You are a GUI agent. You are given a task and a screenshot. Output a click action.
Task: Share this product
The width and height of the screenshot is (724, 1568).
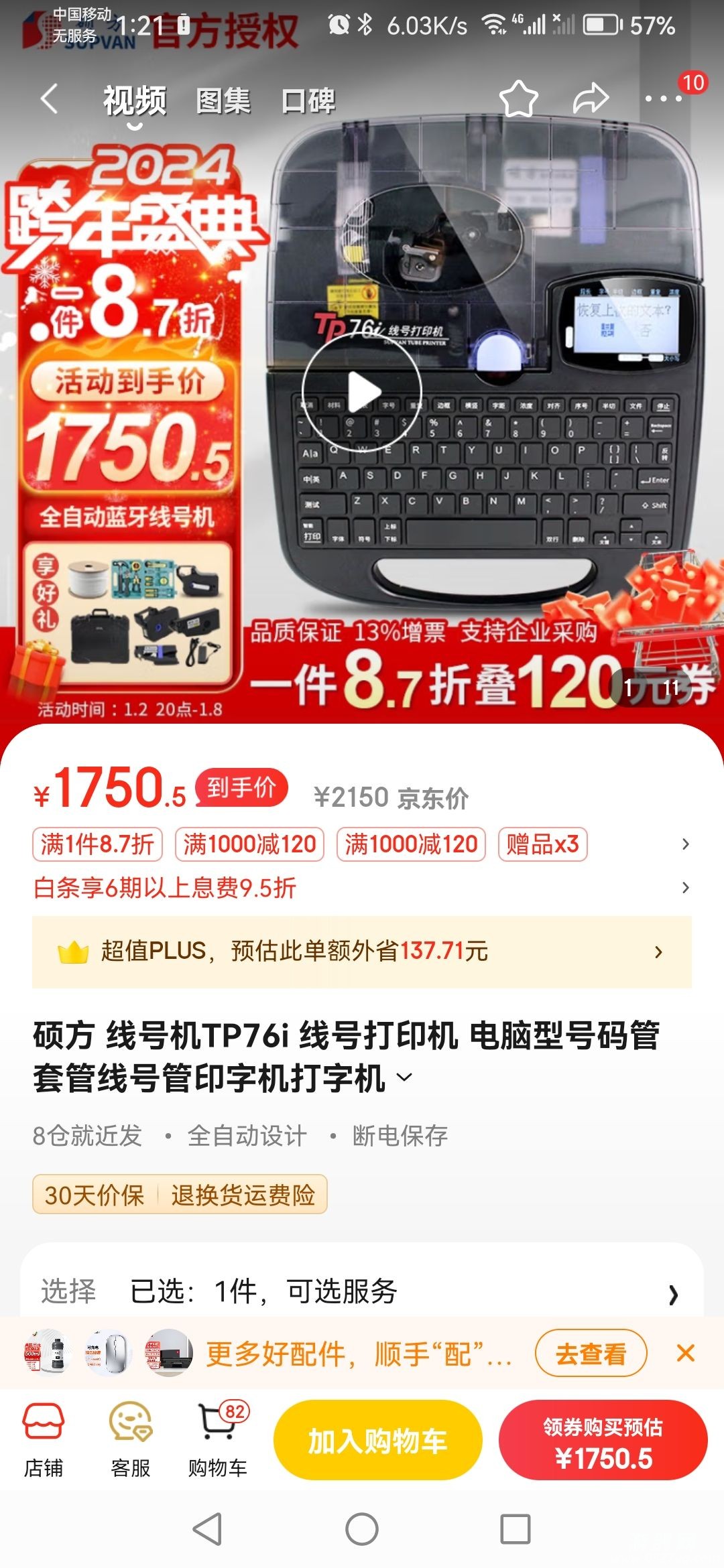click(x=591, y=99)
